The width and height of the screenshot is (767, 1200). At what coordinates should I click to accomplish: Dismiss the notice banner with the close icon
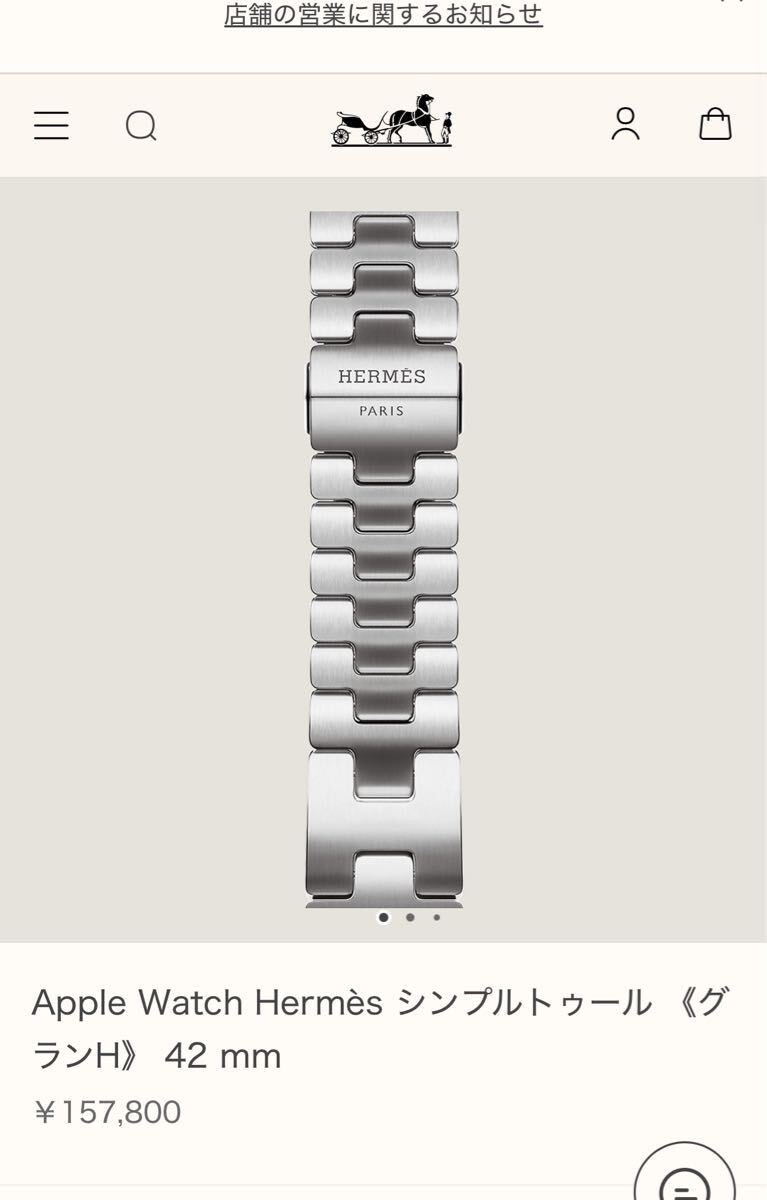pos(732,3)
